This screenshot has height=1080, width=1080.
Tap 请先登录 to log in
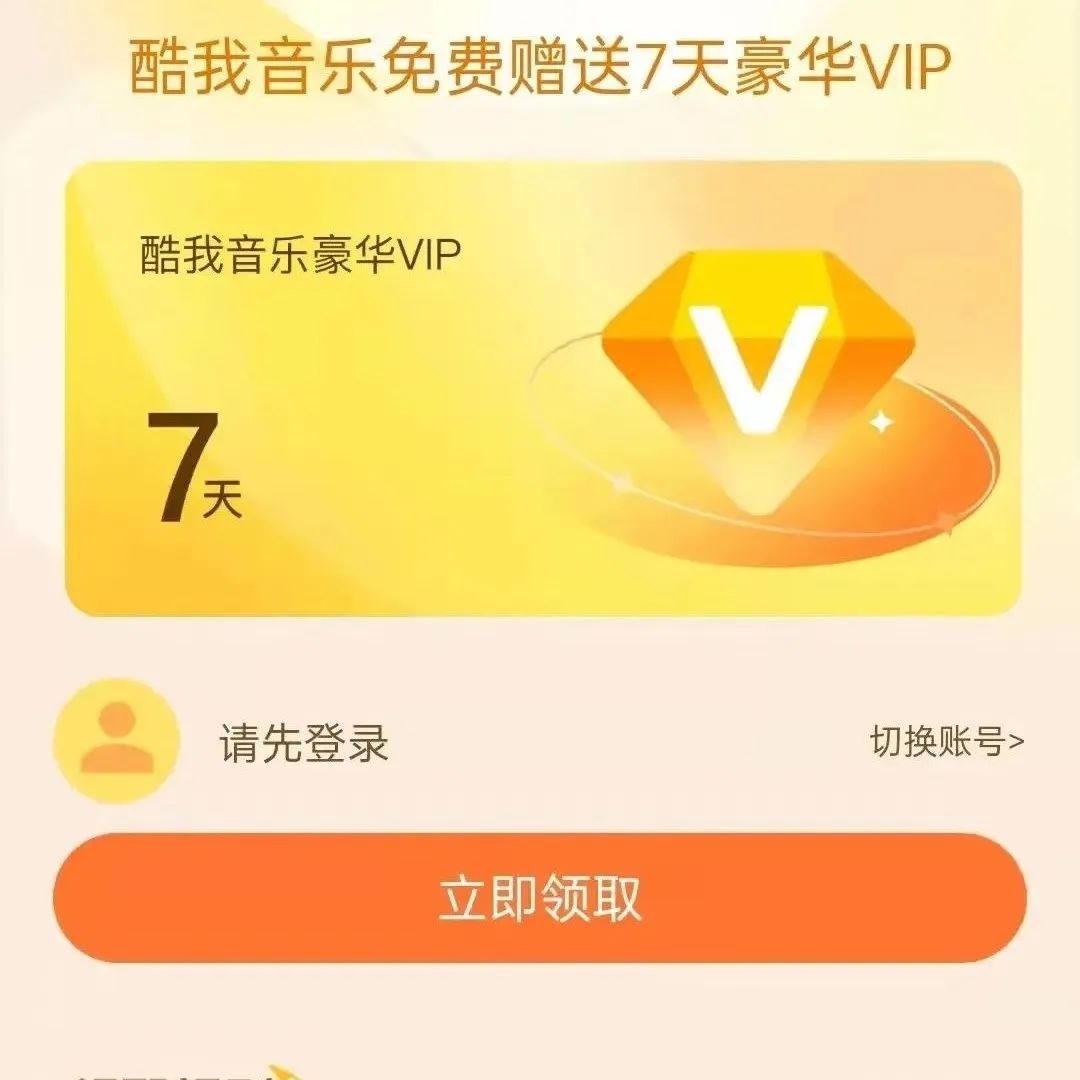pyautogui.click(x=304, y=743)
